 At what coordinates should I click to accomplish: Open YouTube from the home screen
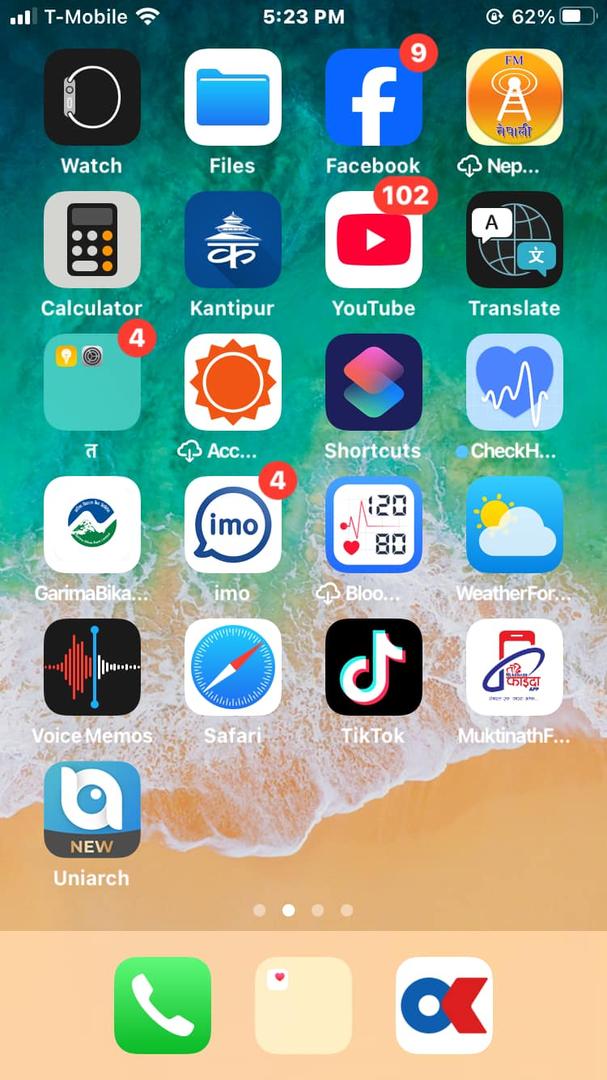point(374,240)
